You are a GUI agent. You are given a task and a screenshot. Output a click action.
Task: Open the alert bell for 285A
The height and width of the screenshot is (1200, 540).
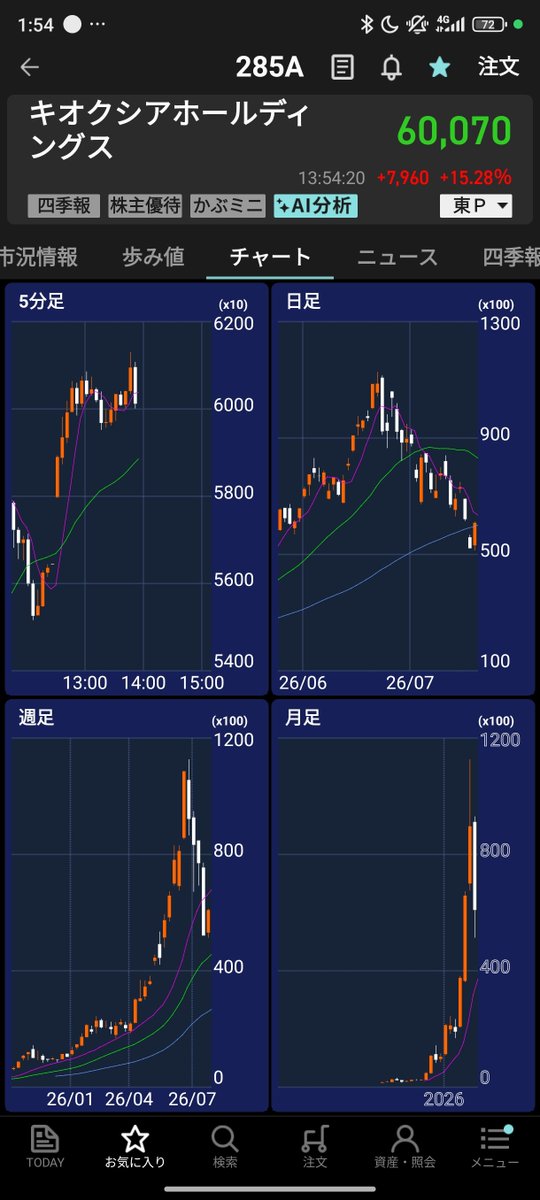pos(392,67)
